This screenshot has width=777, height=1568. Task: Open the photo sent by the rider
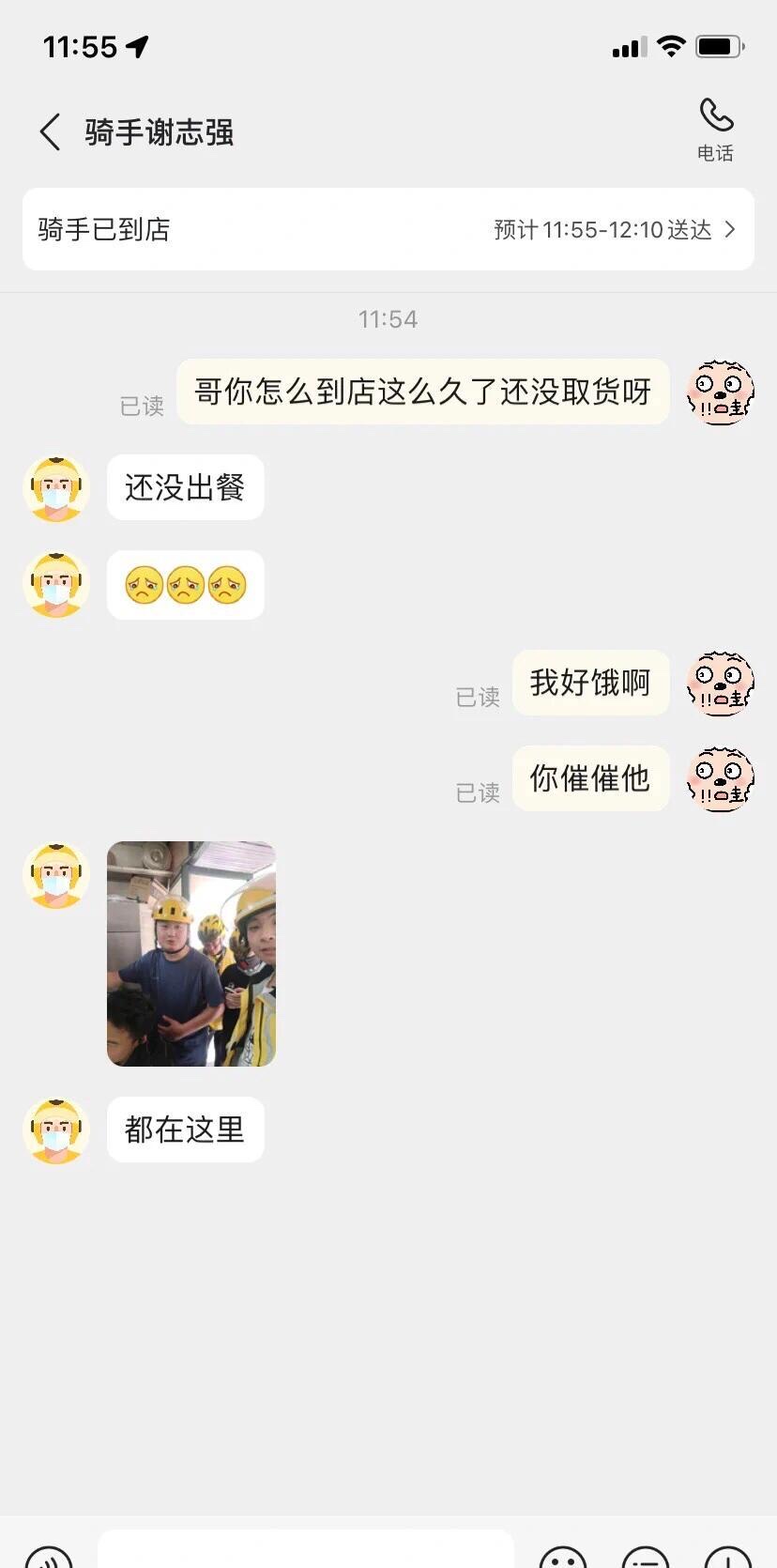click(190, 953)
